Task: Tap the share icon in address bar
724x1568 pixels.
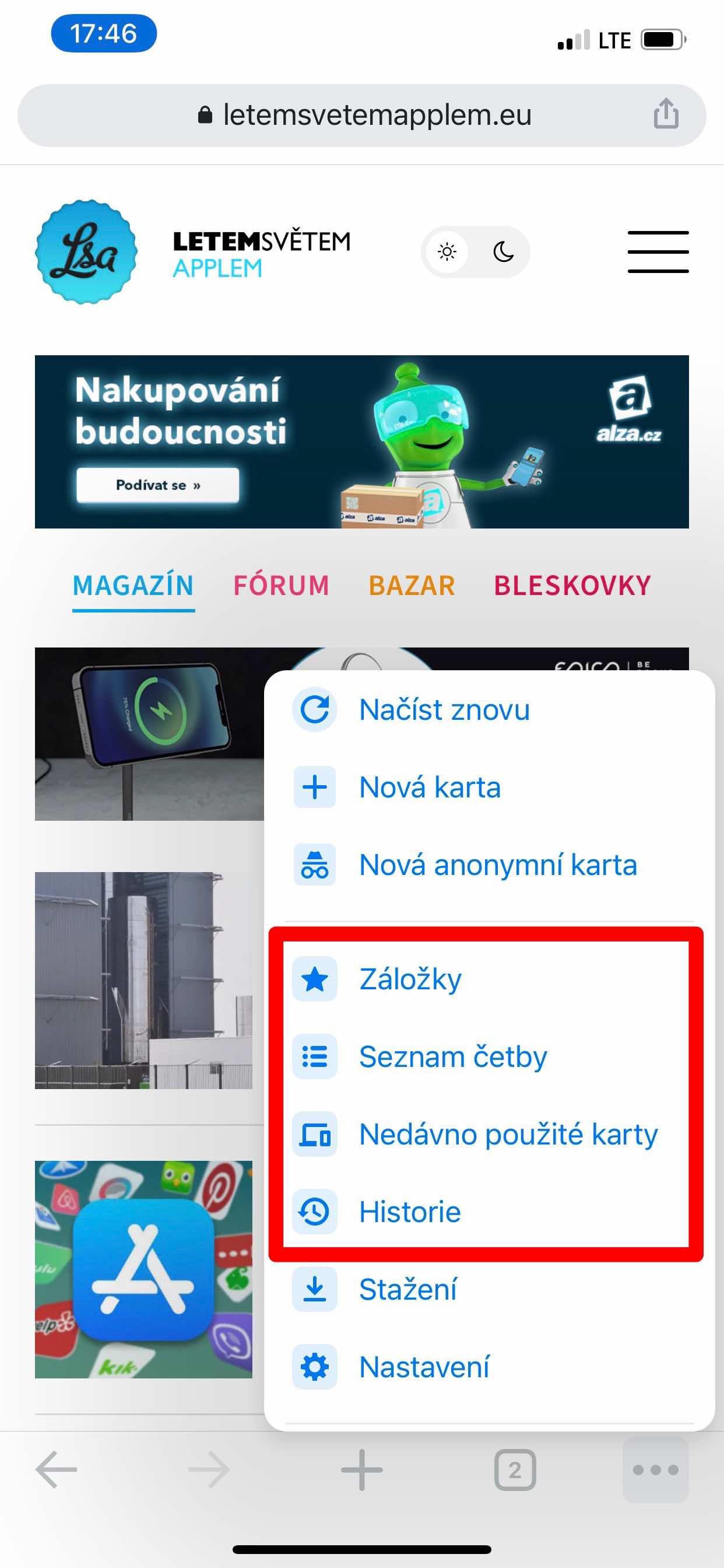Action: coord(666,114)
